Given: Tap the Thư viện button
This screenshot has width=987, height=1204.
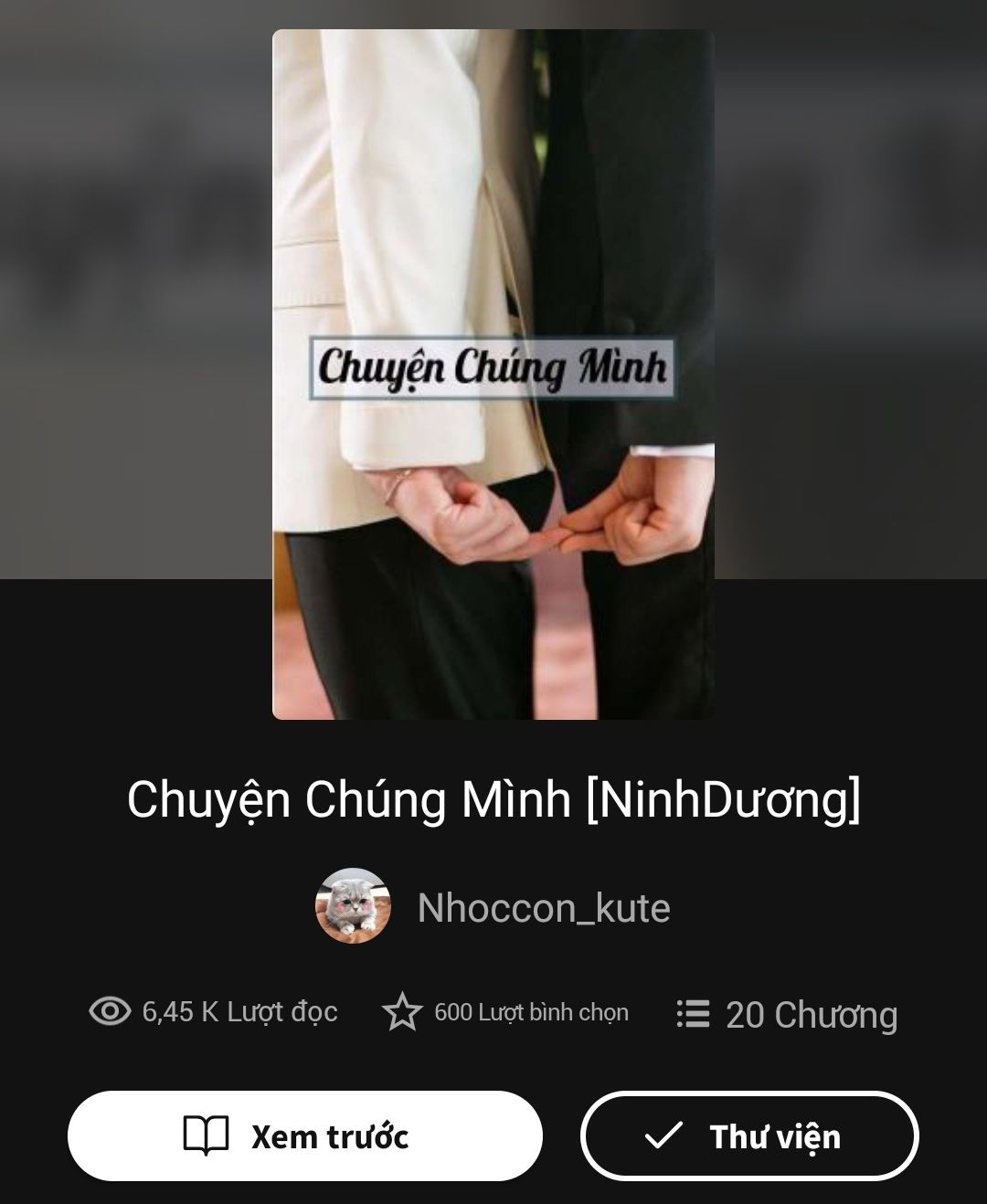Looking at the screenshot, I should pos(748,1135).
